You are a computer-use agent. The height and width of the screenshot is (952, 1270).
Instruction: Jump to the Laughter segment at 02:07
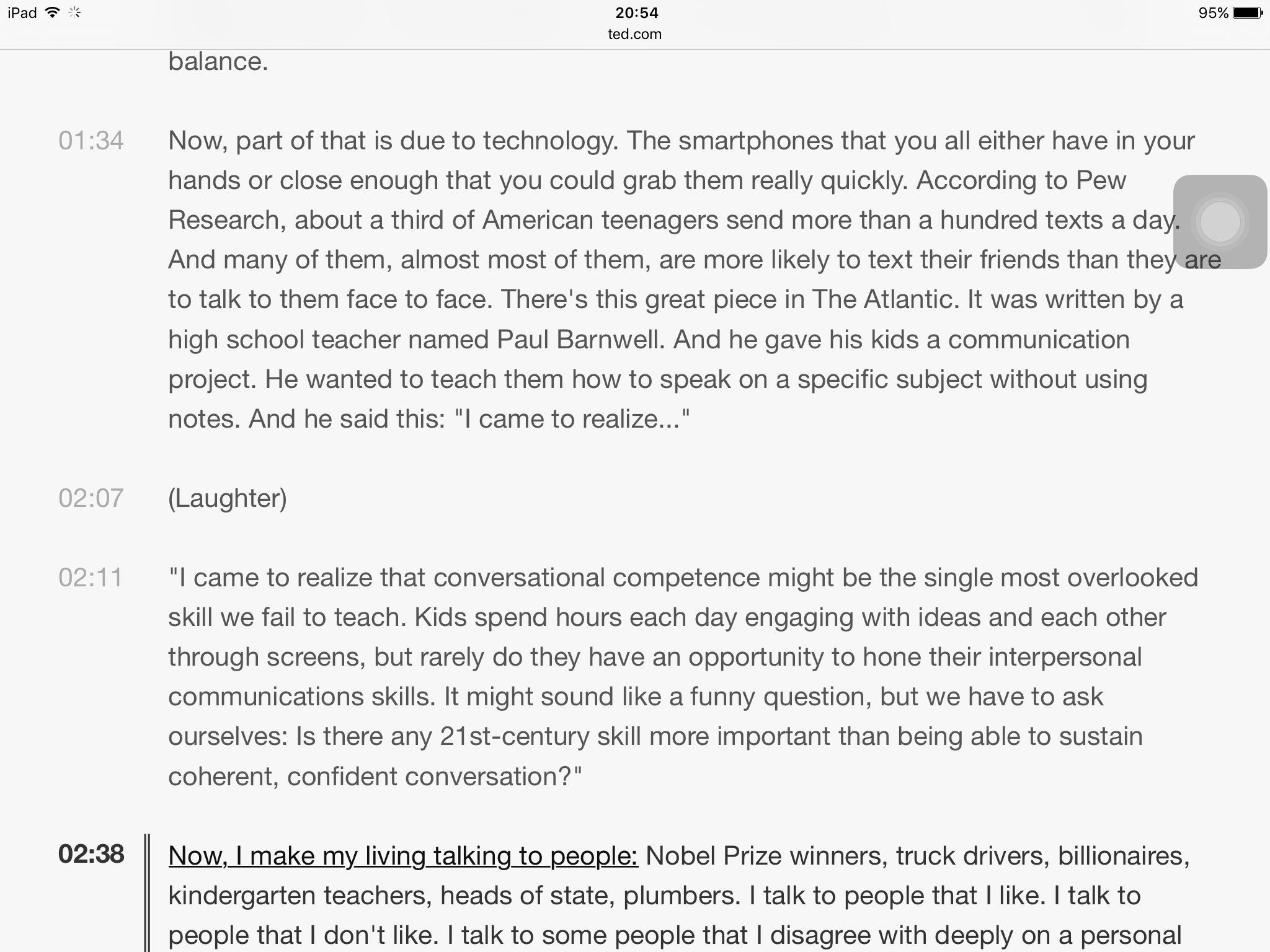tap(91, 498)
